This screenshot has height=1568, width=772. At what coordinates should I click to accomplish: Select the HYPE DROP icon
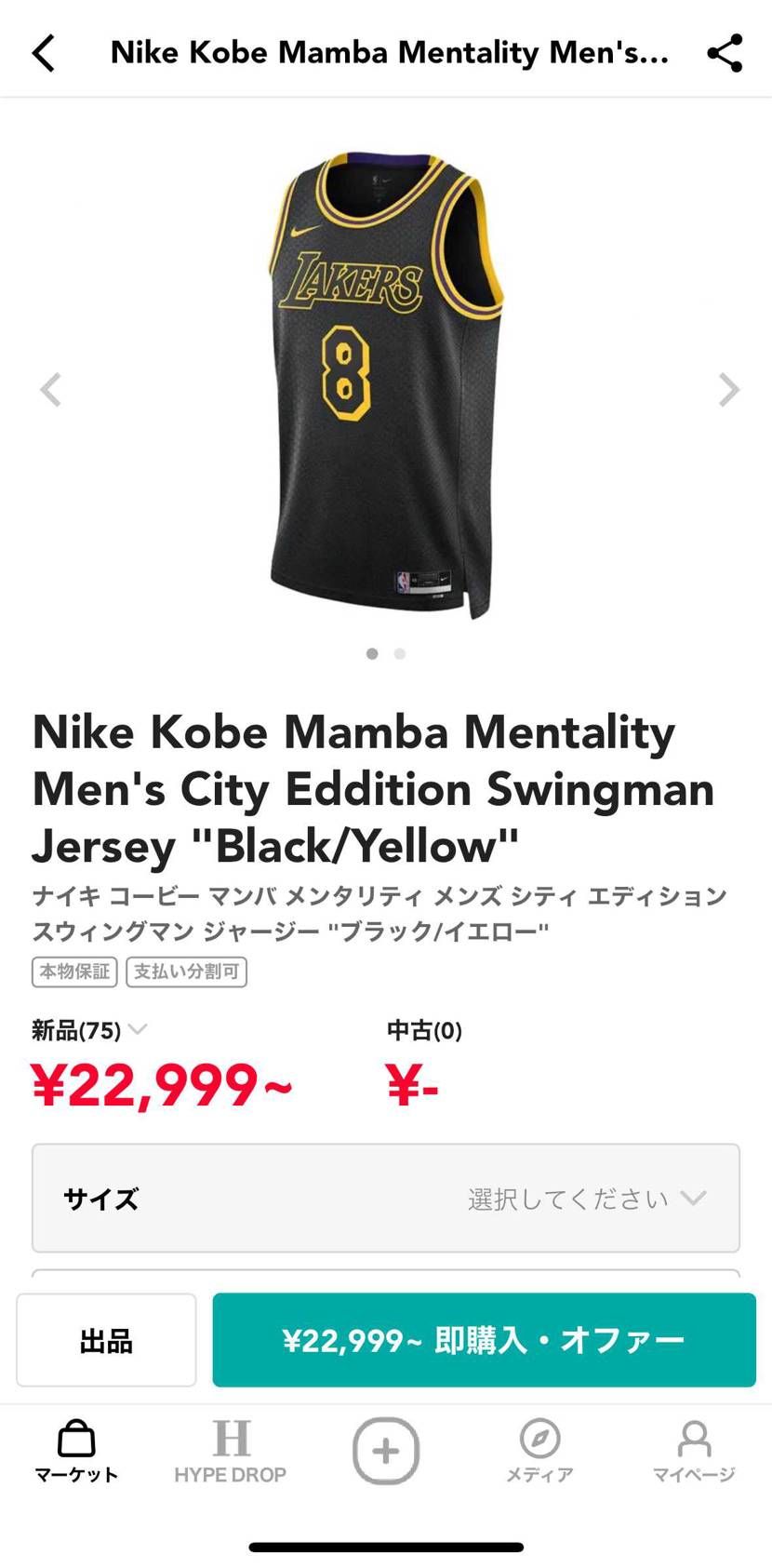tap(231, 1440)
